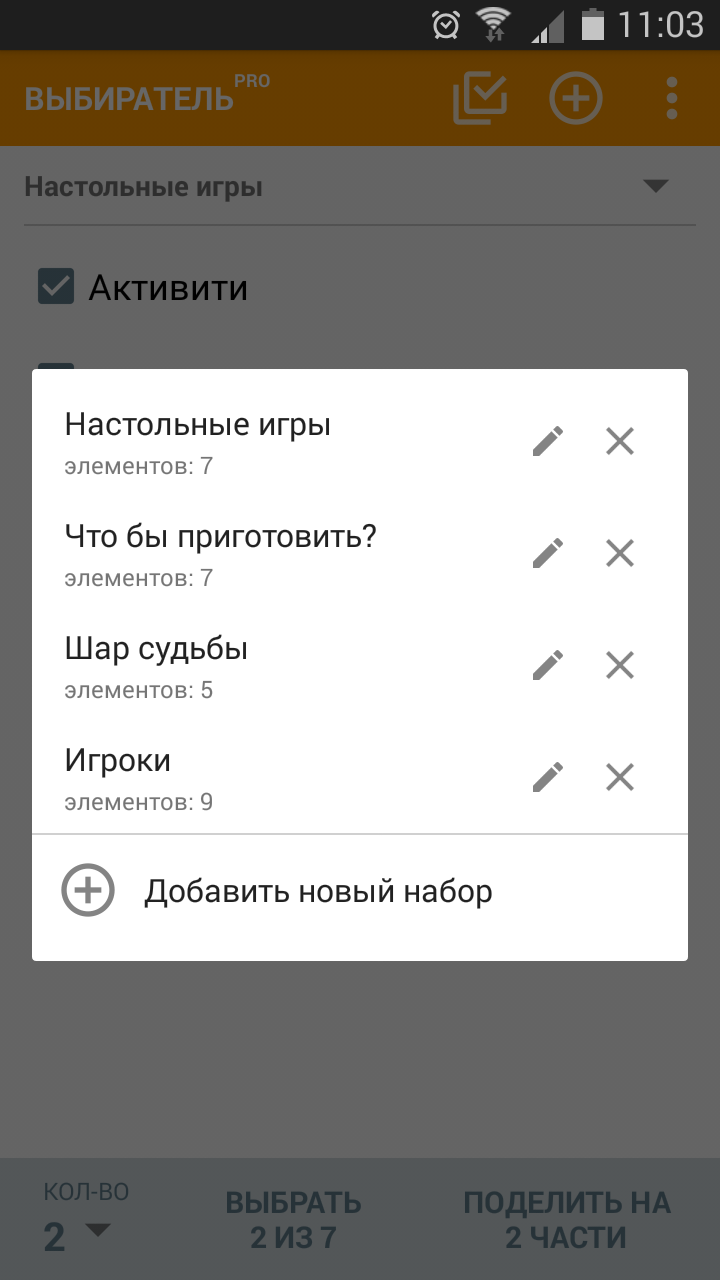Image resolution: width=720 pixels, height=1280 pixels.
Task: Delete the Шар судьбы set
Action: click(x=620, y=665)
